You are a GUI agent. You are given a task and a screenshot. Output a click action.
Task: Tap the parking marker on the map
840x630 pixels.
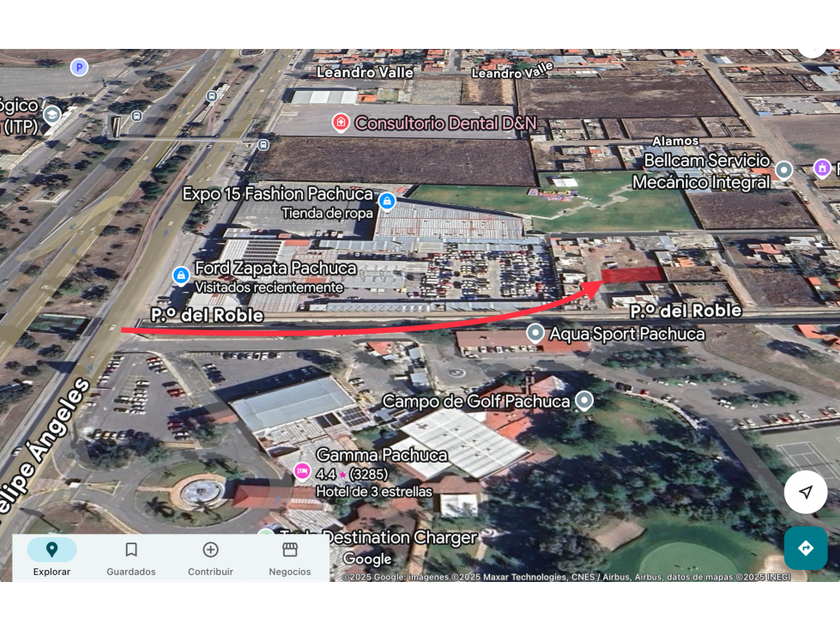[x=79, y=68]
